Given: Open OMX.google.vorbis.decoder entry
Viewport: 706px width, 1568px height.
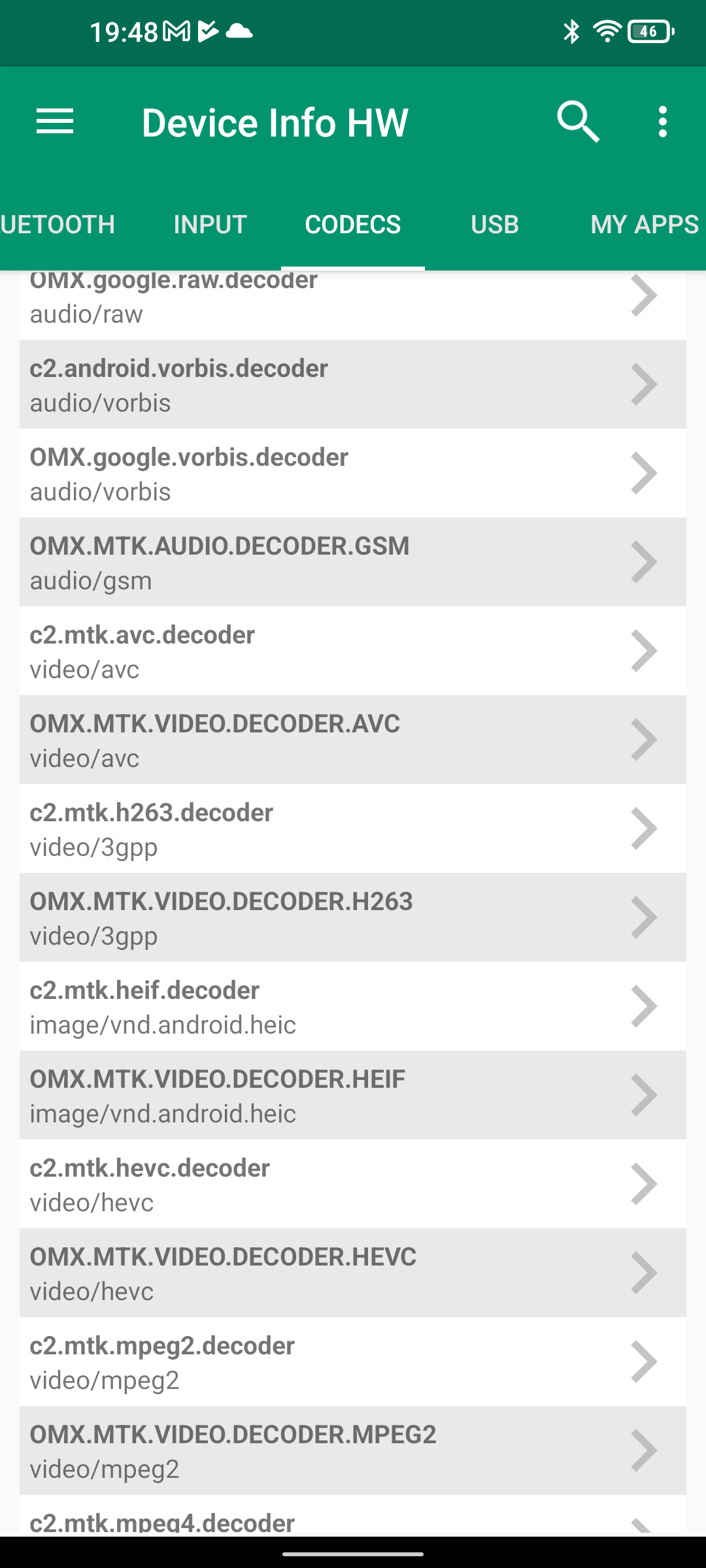Looking at the screenshot, I should [353, 474].
